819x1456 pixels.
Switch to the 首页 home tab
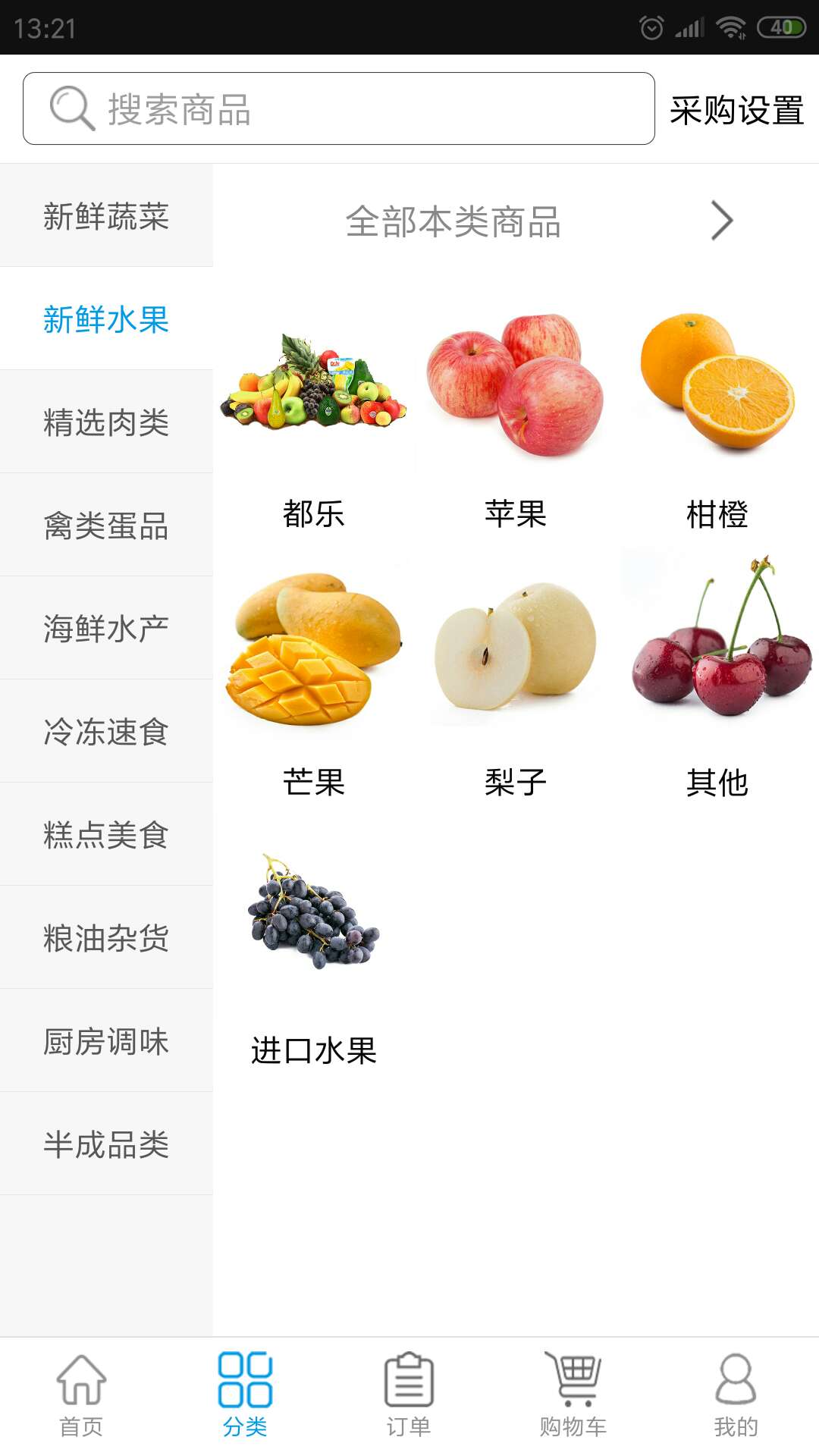(81, 1394)
